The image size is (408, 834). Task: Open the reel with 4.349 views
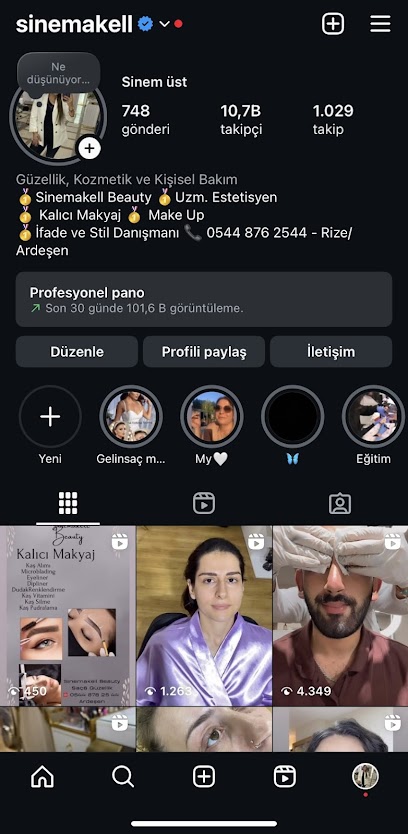pos(340,616)
